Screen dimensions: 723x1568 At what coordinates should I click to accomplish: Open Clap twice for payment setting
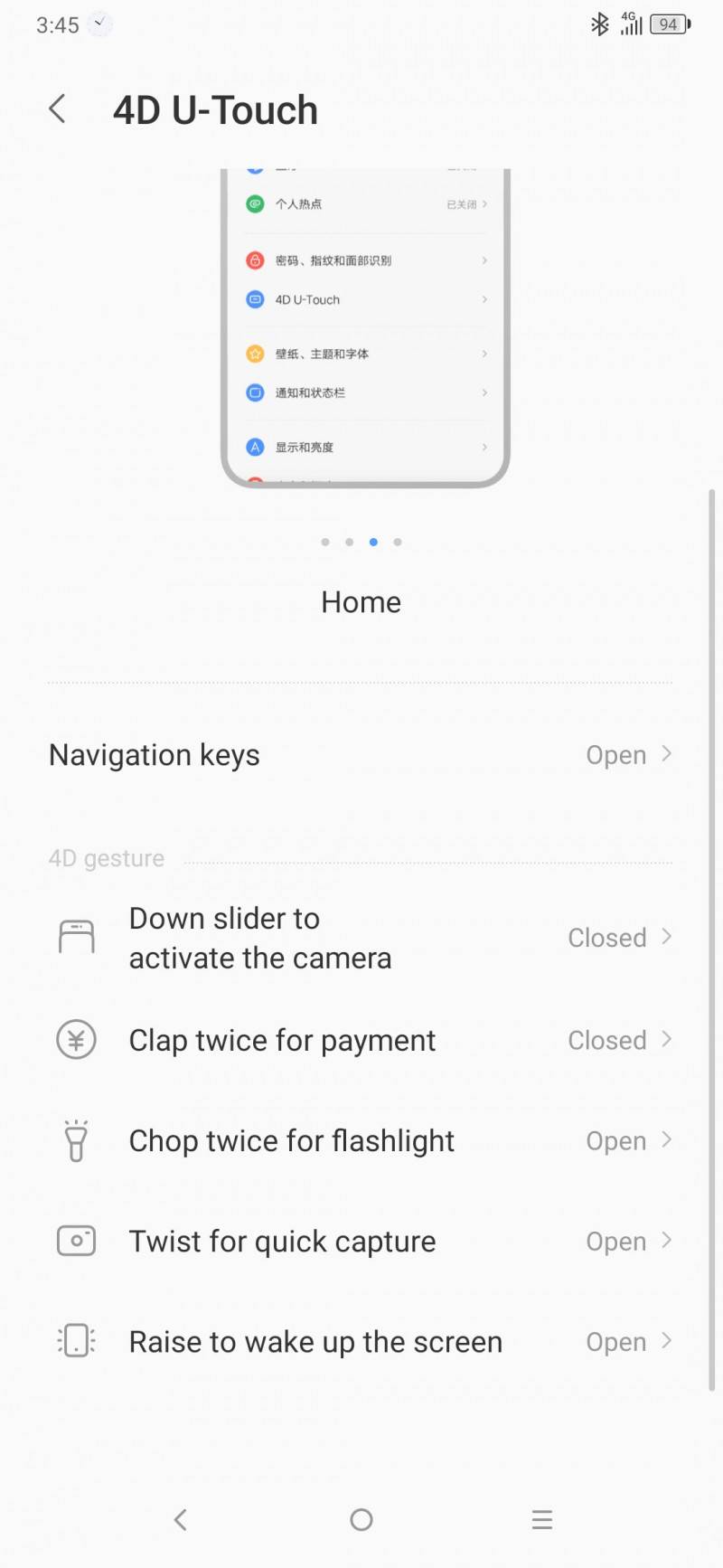(x=361, y=1040)
